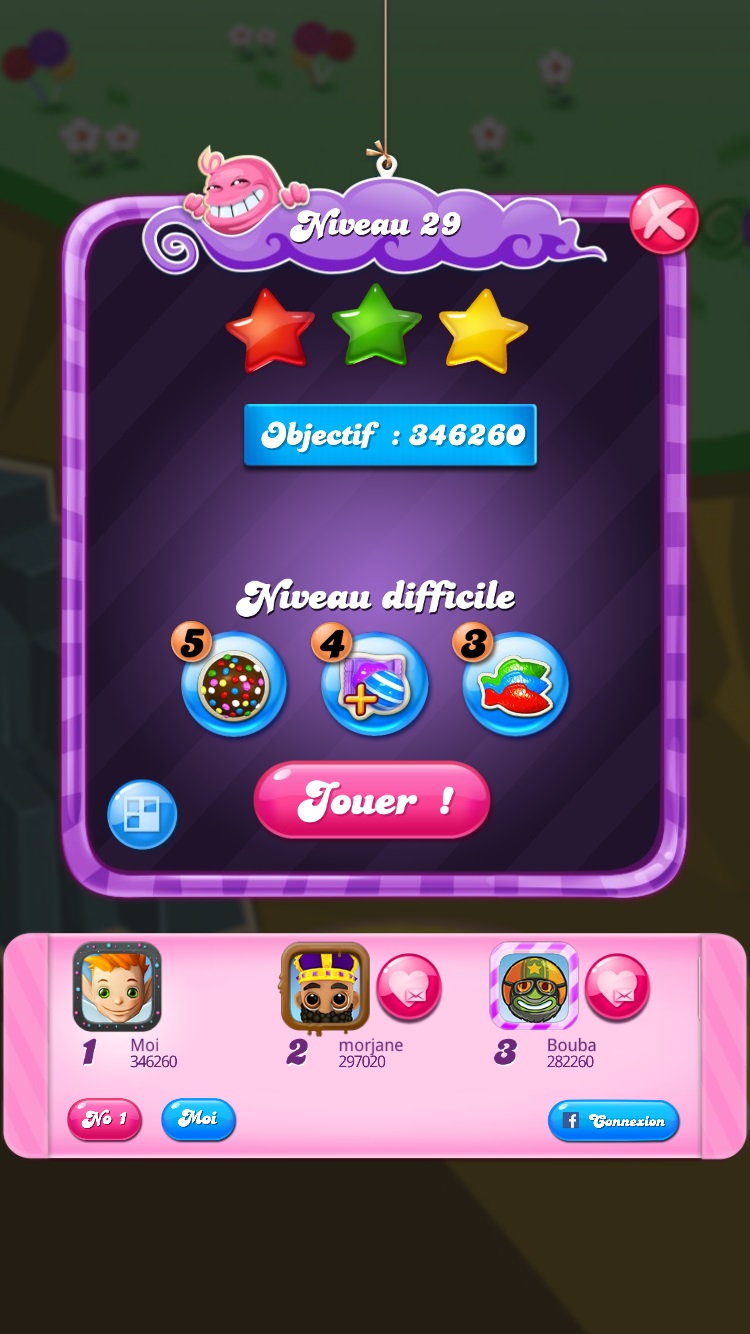The image size is (750, 1334).
Task: Tap the Jouer ! button
Action: click(372, 800)
